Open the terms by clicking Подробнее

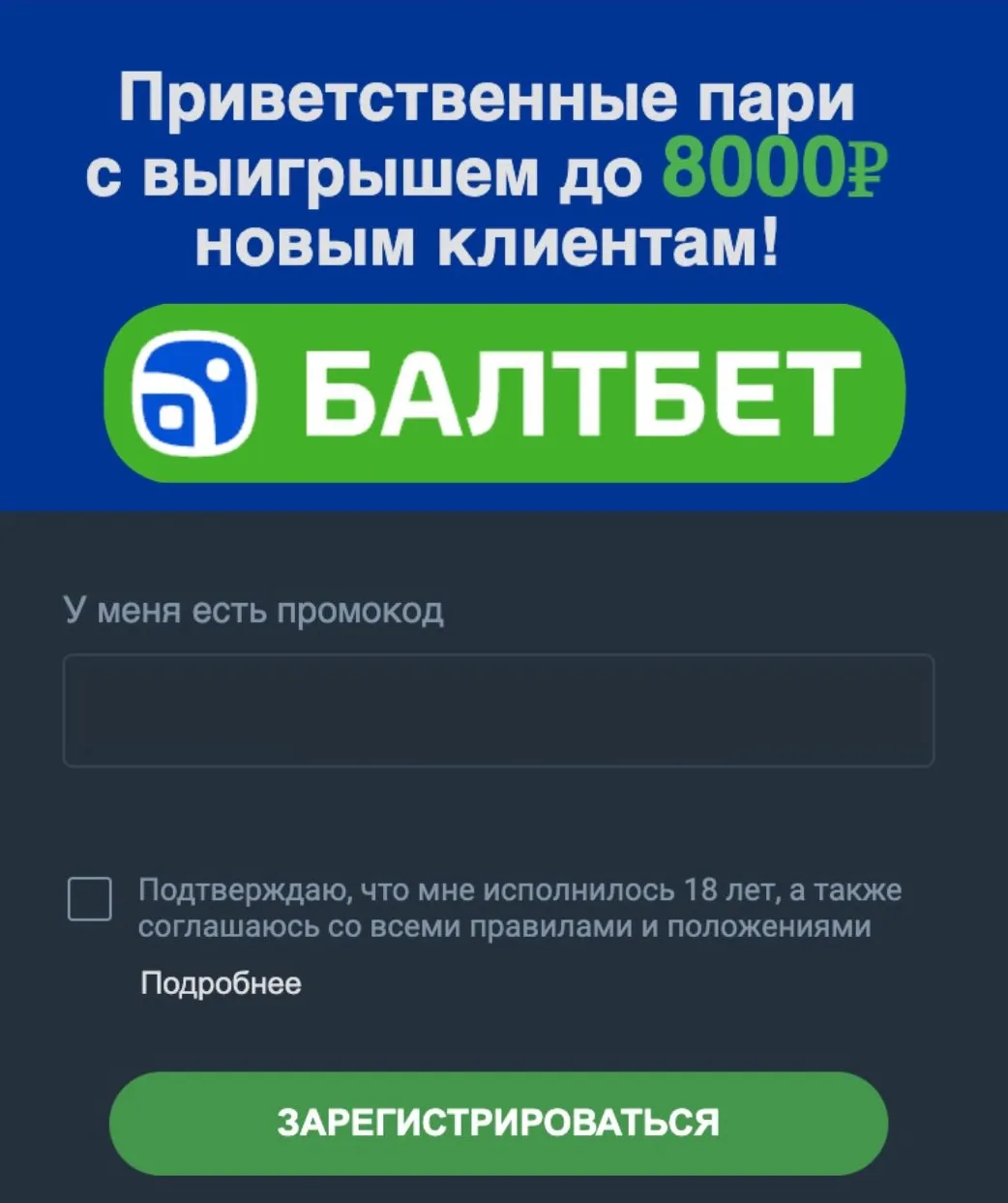(222, 982)
